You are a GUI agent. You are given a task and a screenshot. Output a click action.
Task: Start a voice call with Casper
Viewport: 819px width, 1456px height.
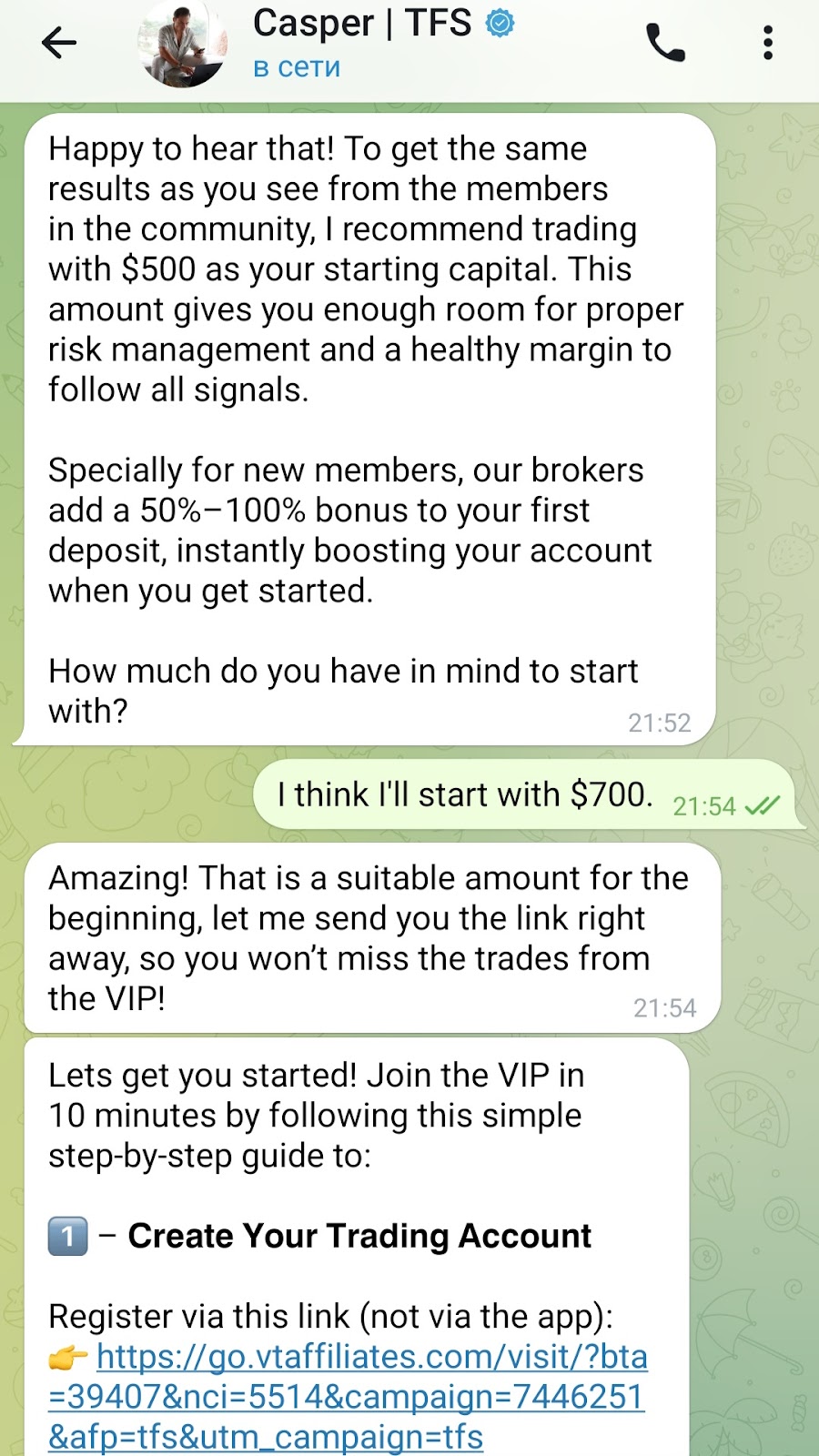tap(665, 43)
